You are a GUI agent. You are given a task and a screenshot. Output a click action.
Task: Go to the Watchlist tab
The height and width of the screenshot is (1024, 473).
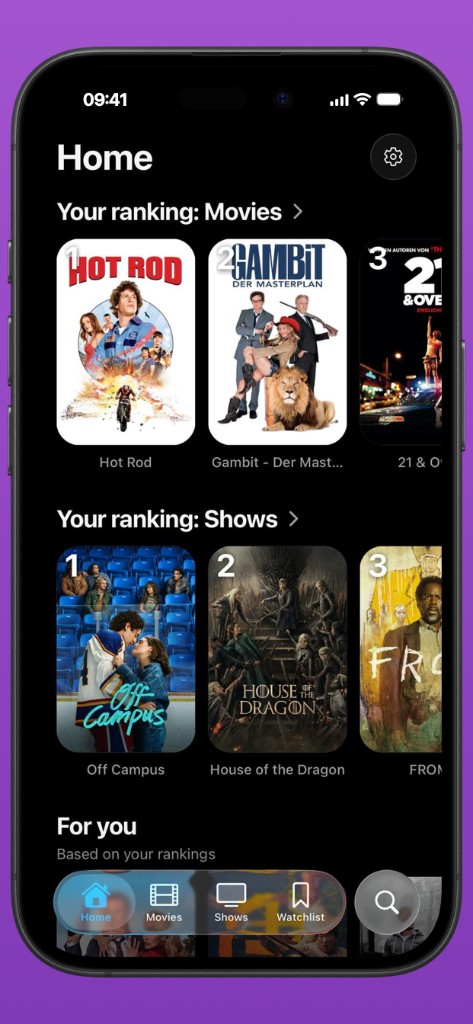click(301, 903)
